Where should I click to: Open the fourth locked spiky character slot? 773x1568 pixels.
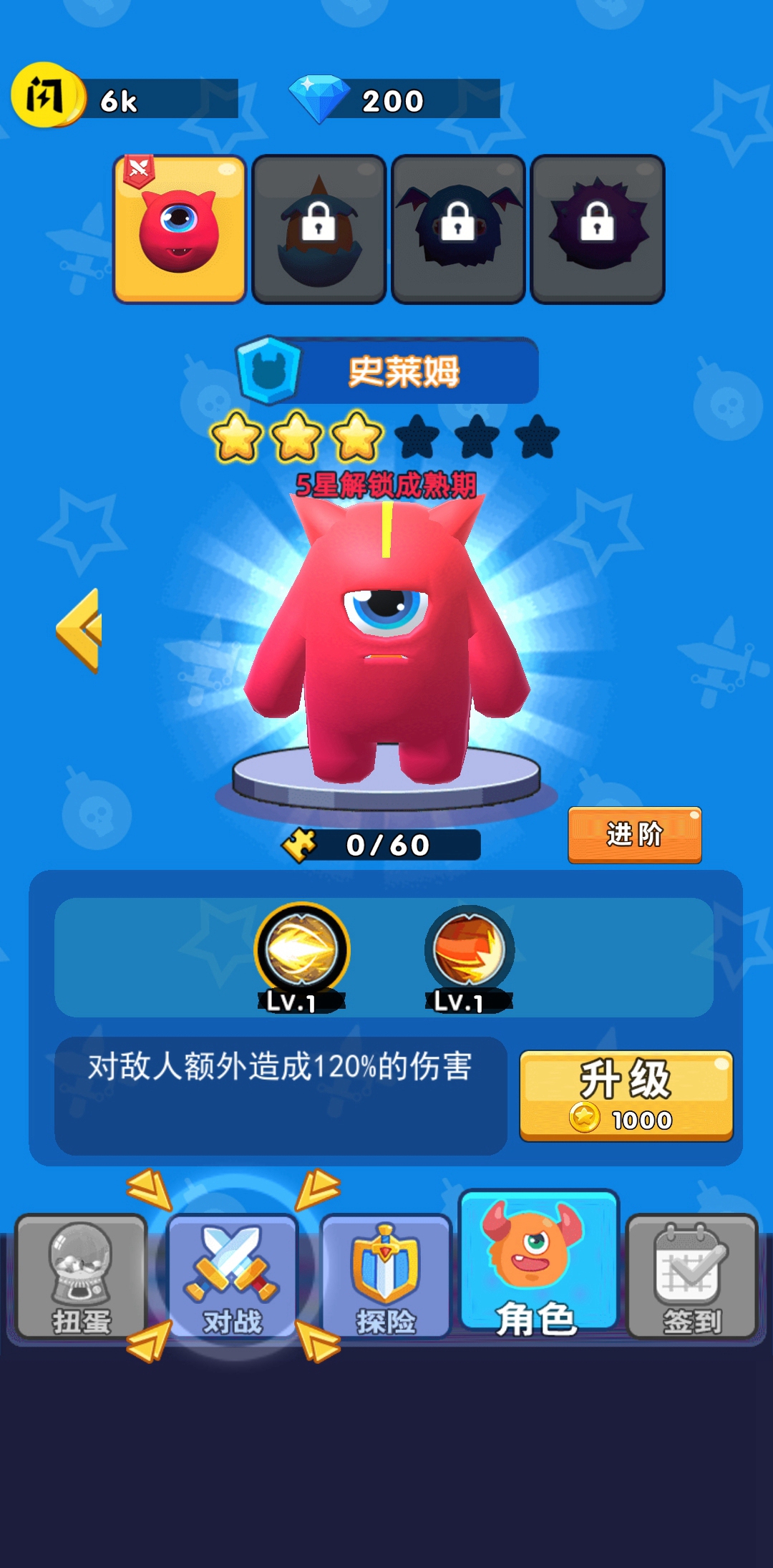pyautogui.click(x=596, y=229)
